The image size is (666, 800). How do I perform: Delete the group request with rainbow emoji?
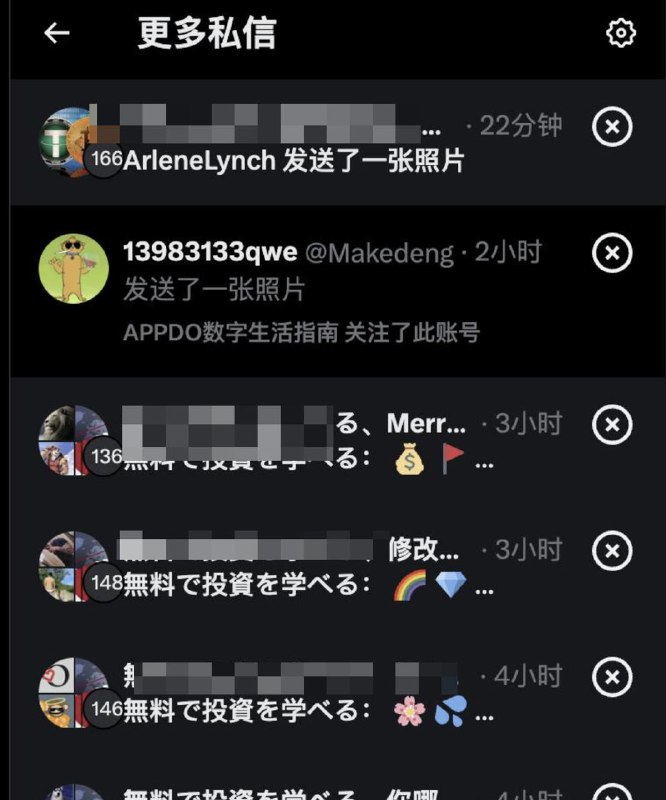point(612,551)
